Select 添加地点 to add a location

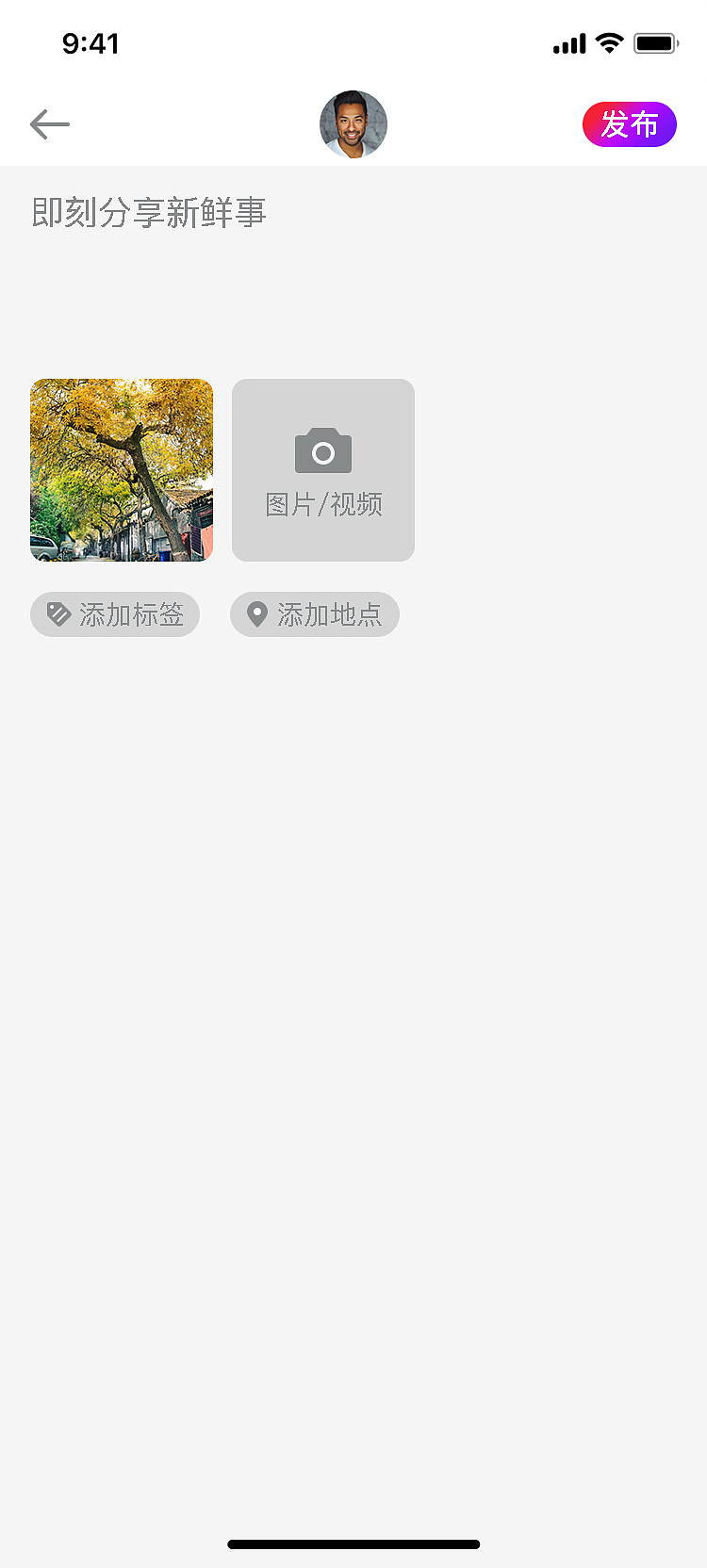coord(315,613)
